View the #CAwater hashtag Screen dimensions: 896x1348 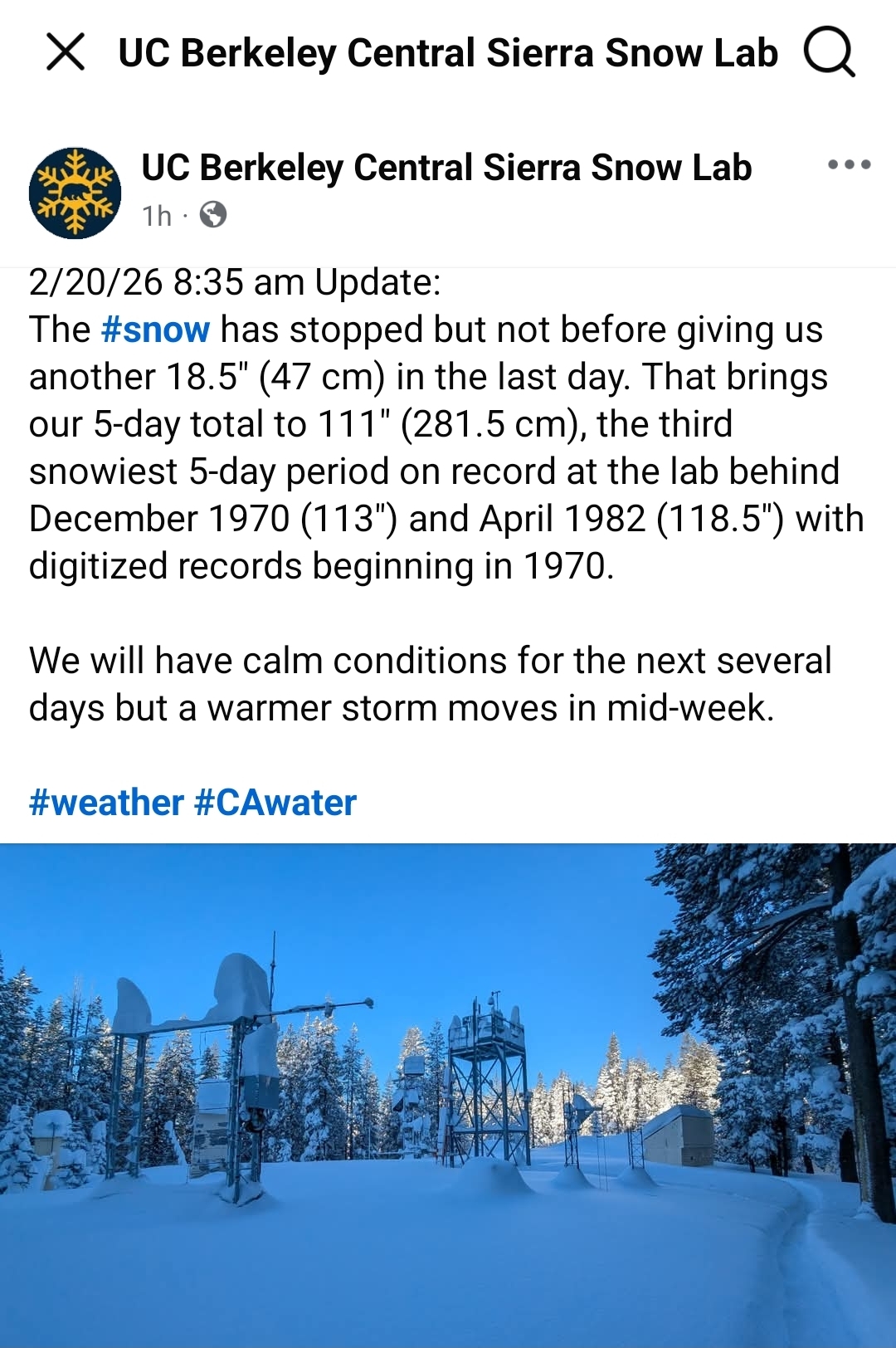coord(275,803)
